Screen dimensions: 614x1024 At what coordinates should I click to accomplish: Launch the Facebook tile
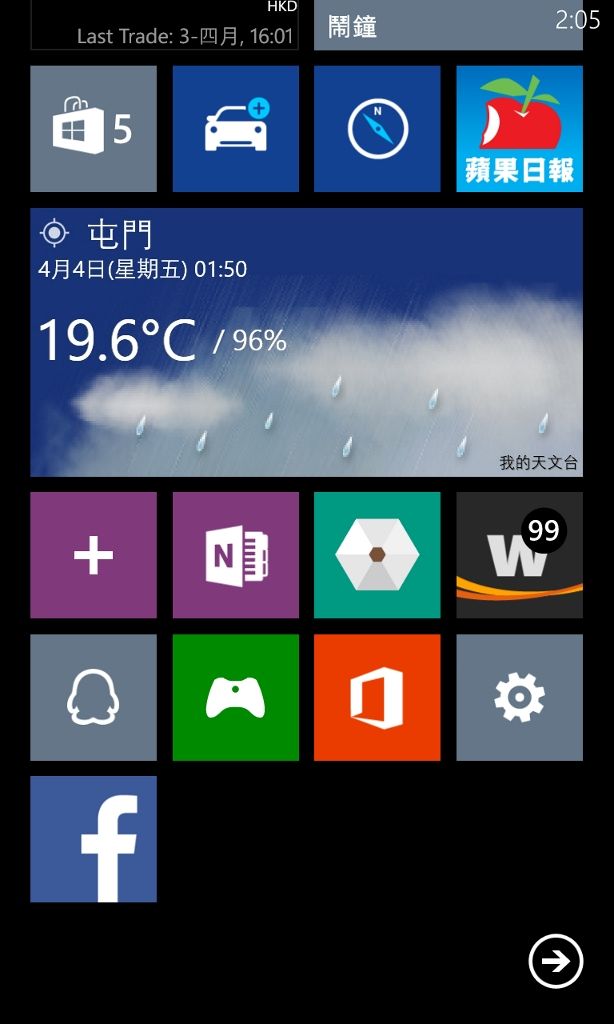[93, 839]
